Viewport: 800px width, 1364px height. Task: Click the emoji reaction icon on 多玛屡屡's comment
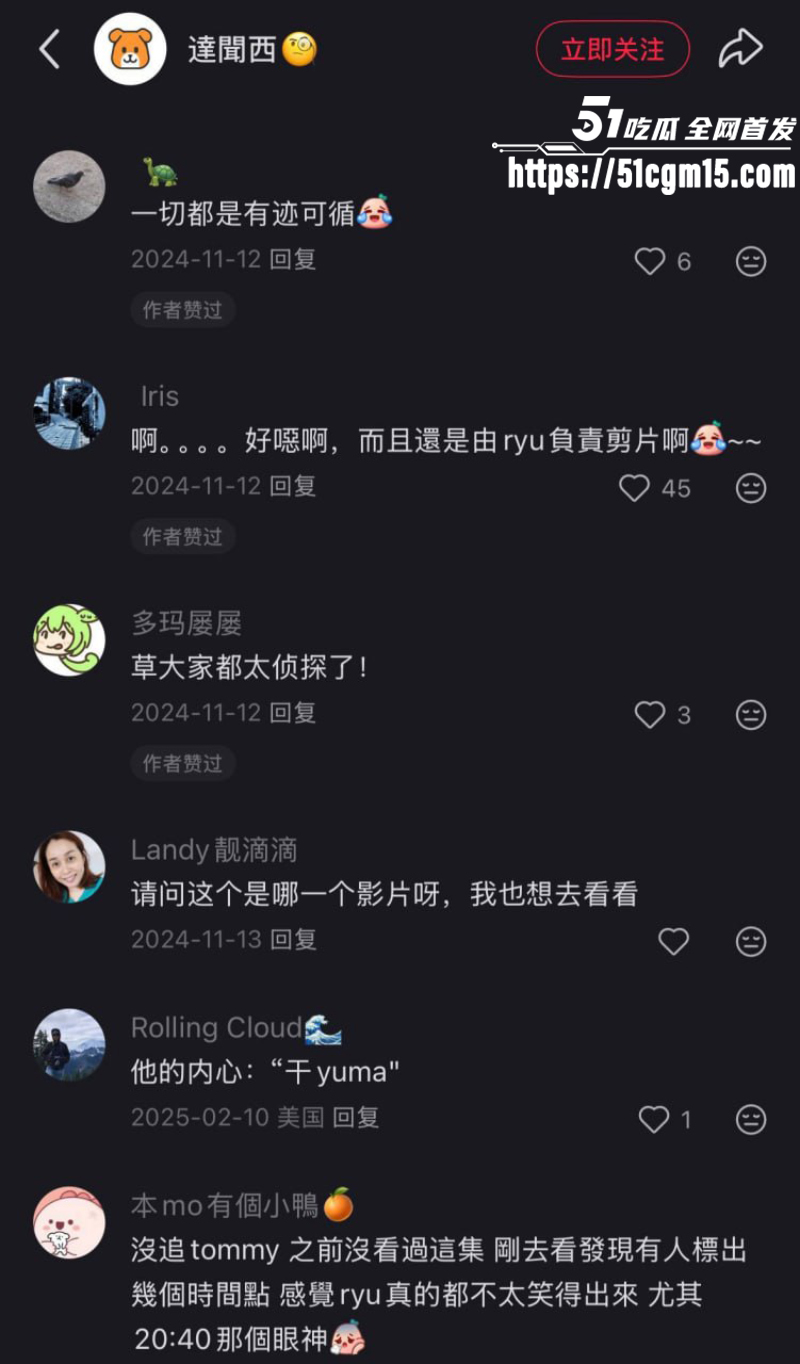pyautogui.click(x=751, y=715)
